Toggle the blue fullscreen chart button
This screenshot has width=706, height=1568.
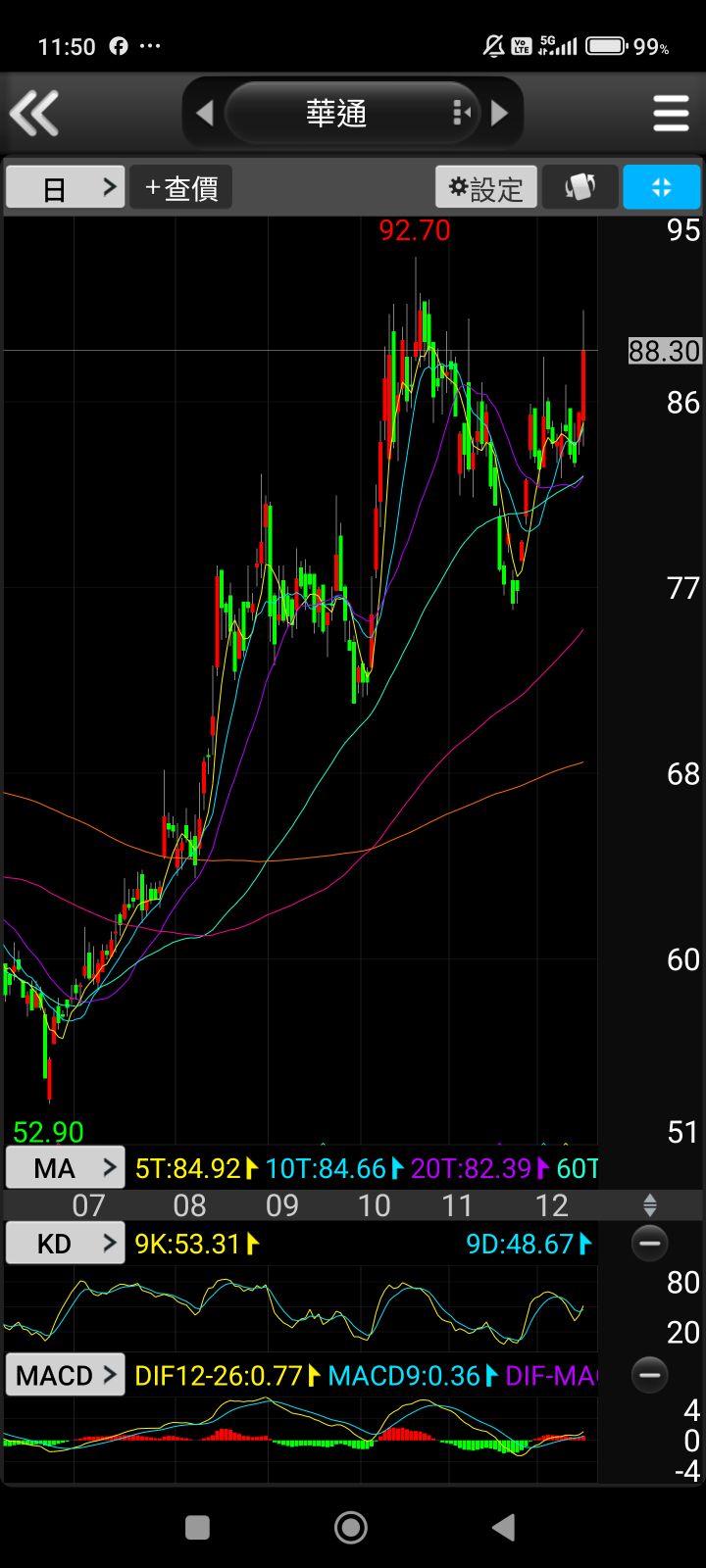tap(661, 187)
